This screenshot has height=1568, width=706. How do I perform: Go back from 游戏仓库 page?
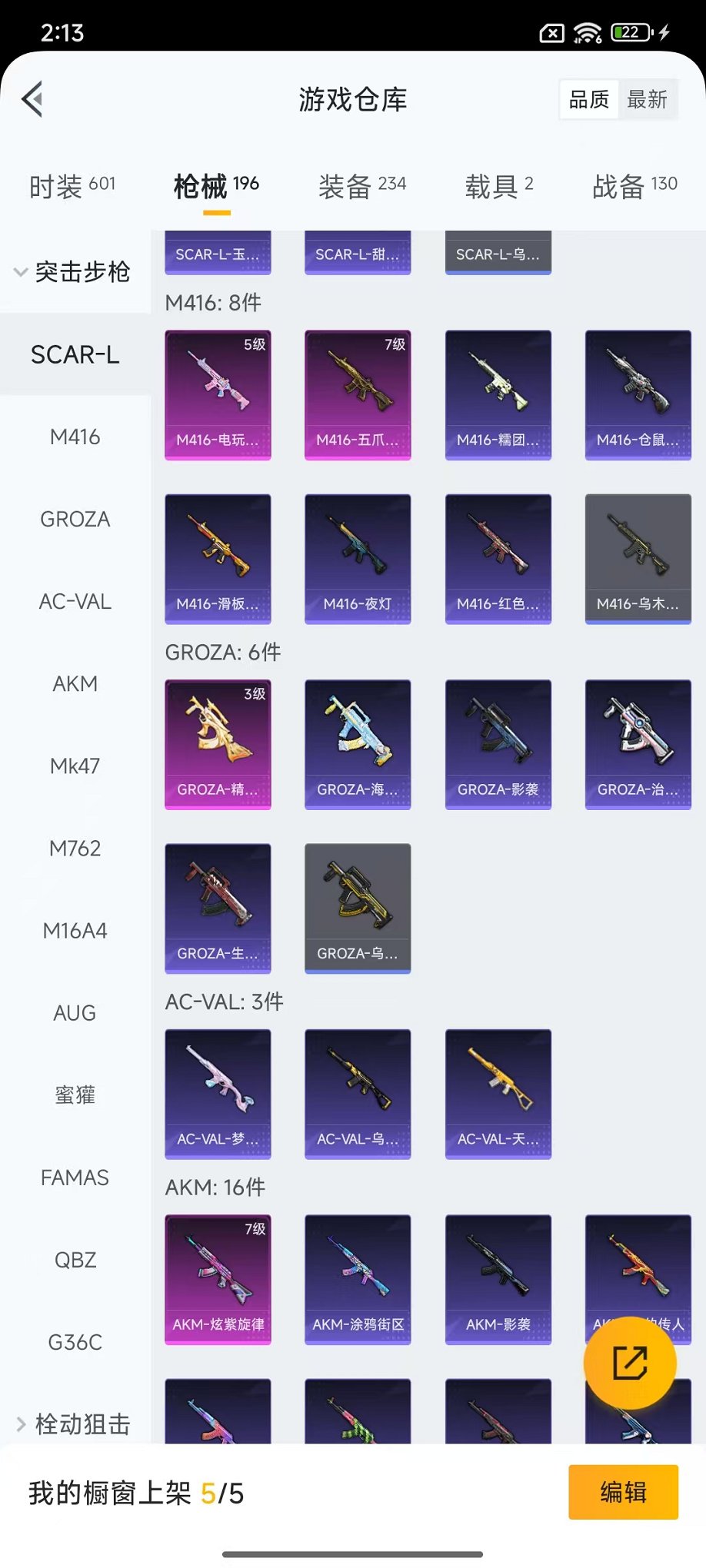32,99
